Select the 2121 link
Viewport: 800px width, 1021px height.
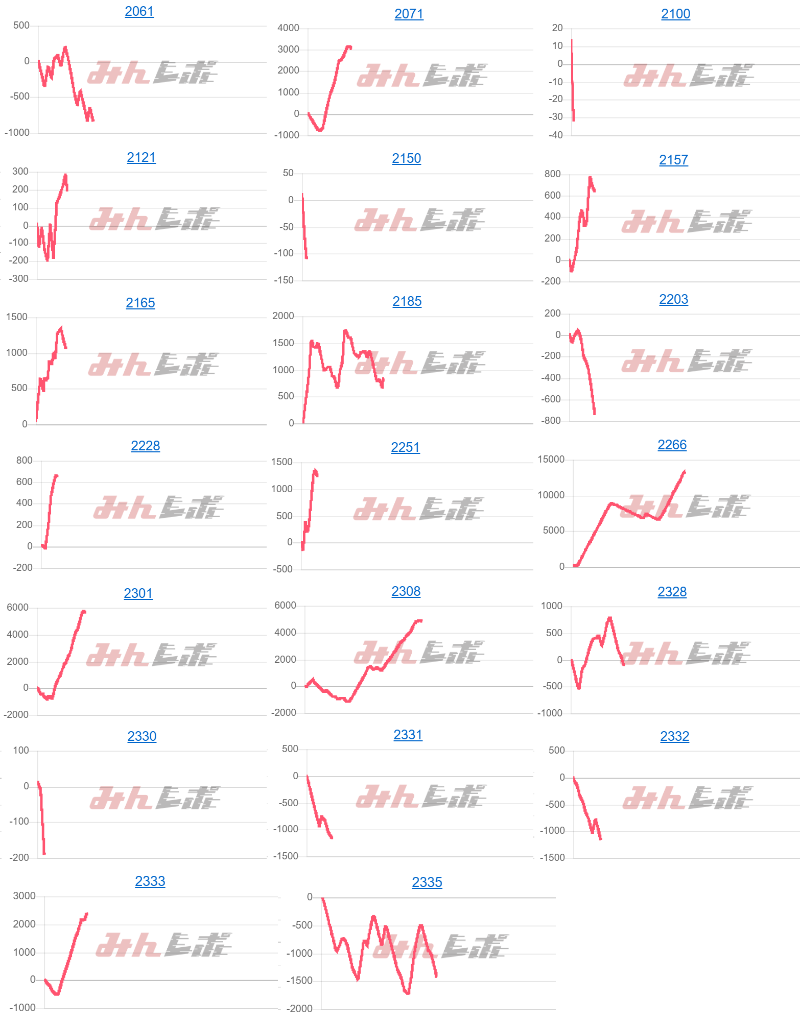pos(141,158)
